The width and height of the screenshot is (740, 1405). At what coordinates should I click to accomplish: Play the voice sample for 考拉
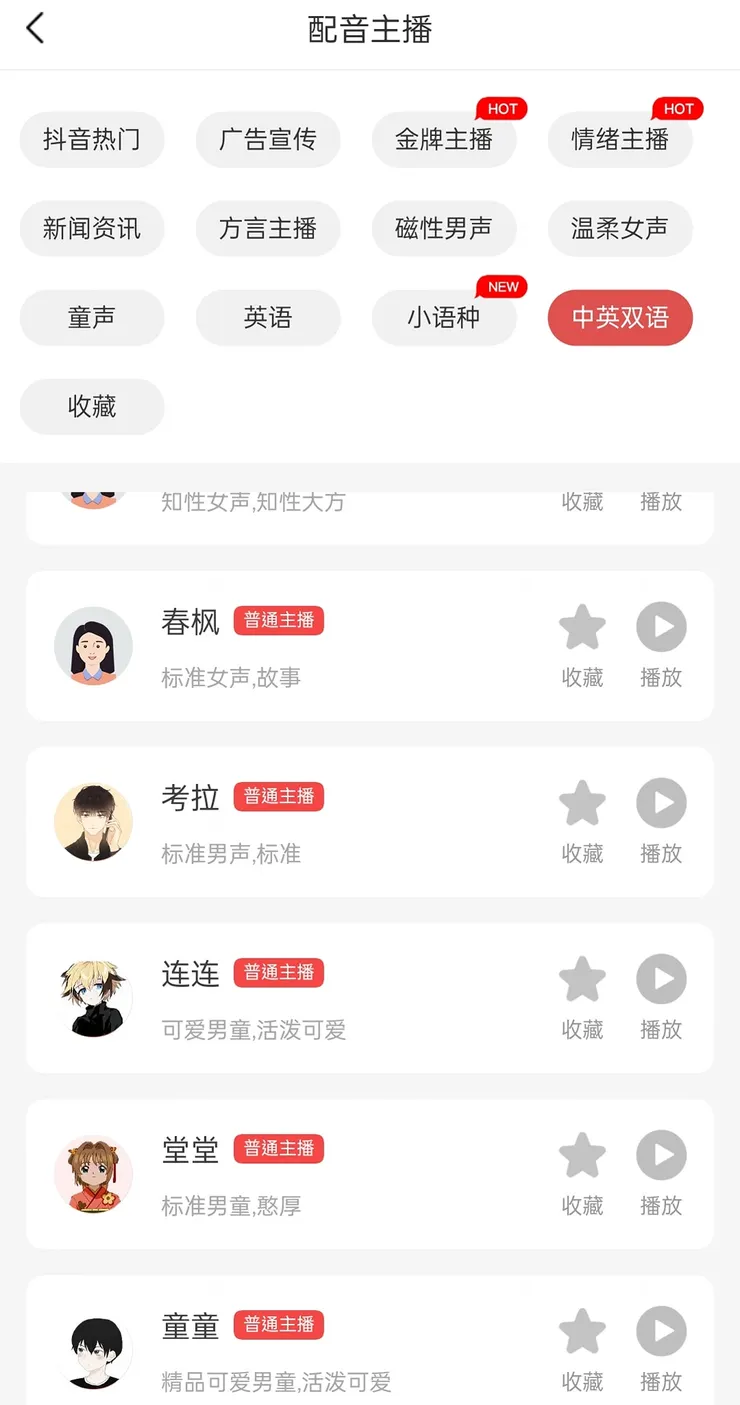(661, 803)
